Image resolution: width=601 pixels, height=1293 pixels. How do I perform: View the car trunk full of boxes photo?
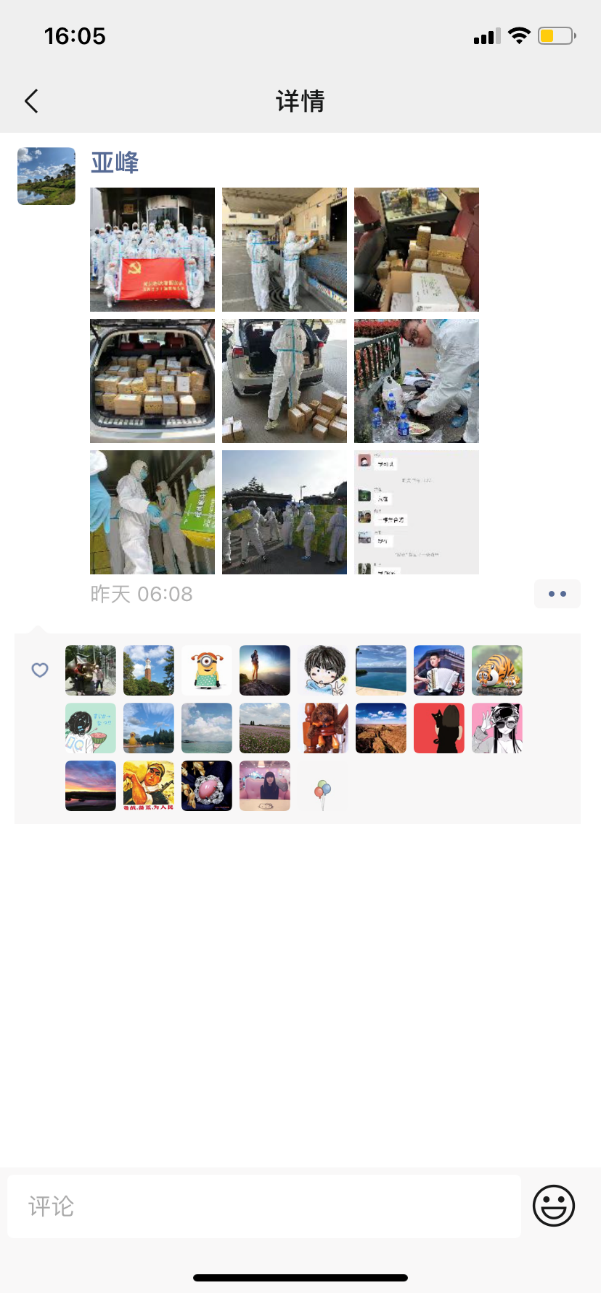(x=152, y=381)
